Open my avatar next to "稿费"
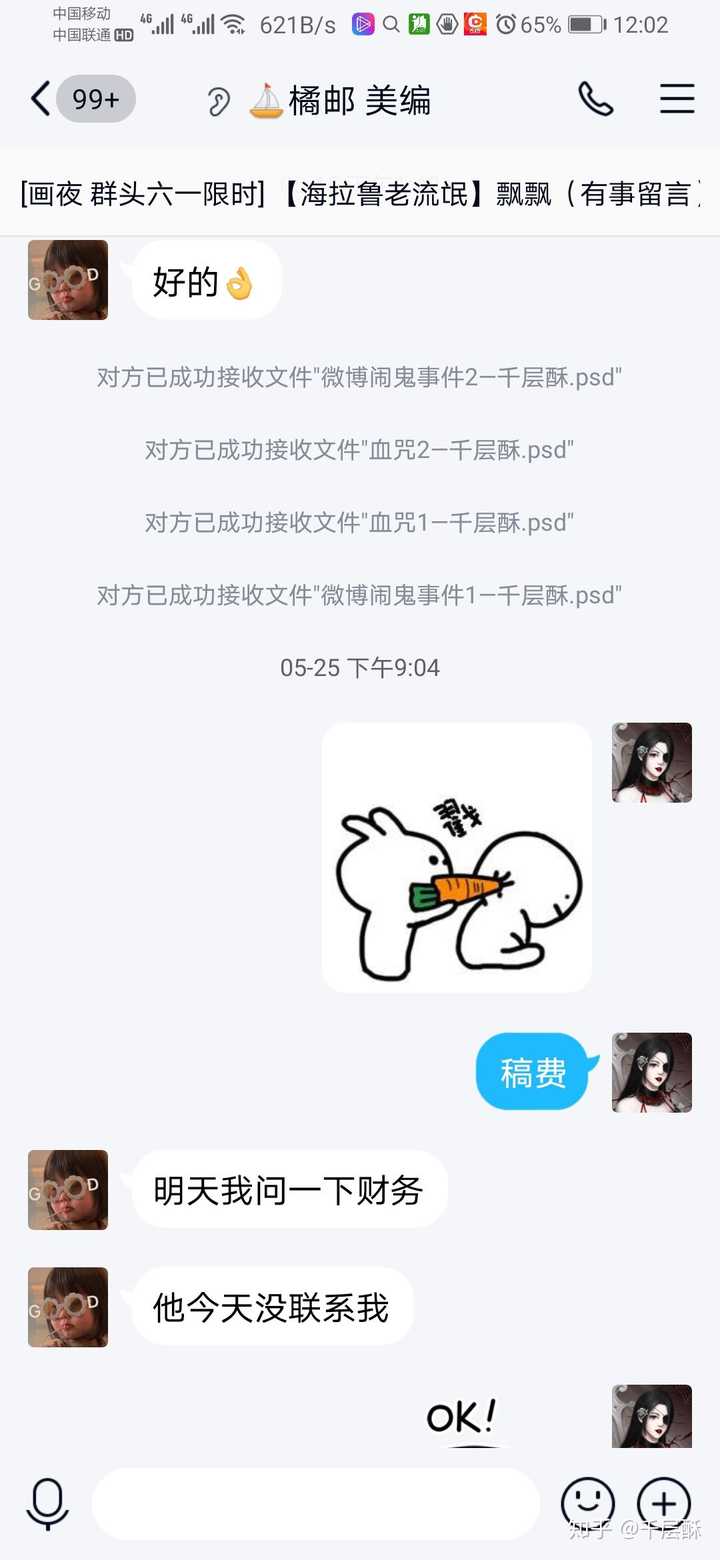This screenshot has height=1560, width=720. [x=651, y=1072]
